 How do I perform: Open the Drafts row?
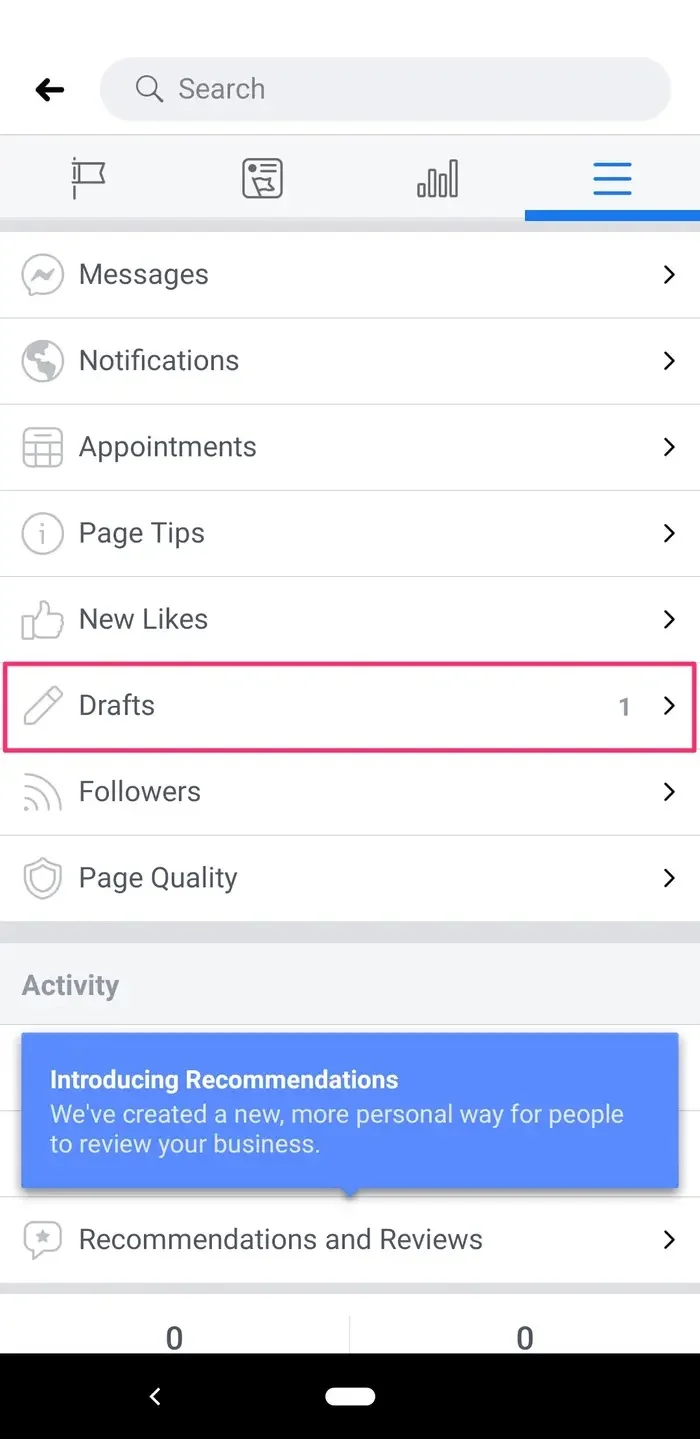click(350, 706)
